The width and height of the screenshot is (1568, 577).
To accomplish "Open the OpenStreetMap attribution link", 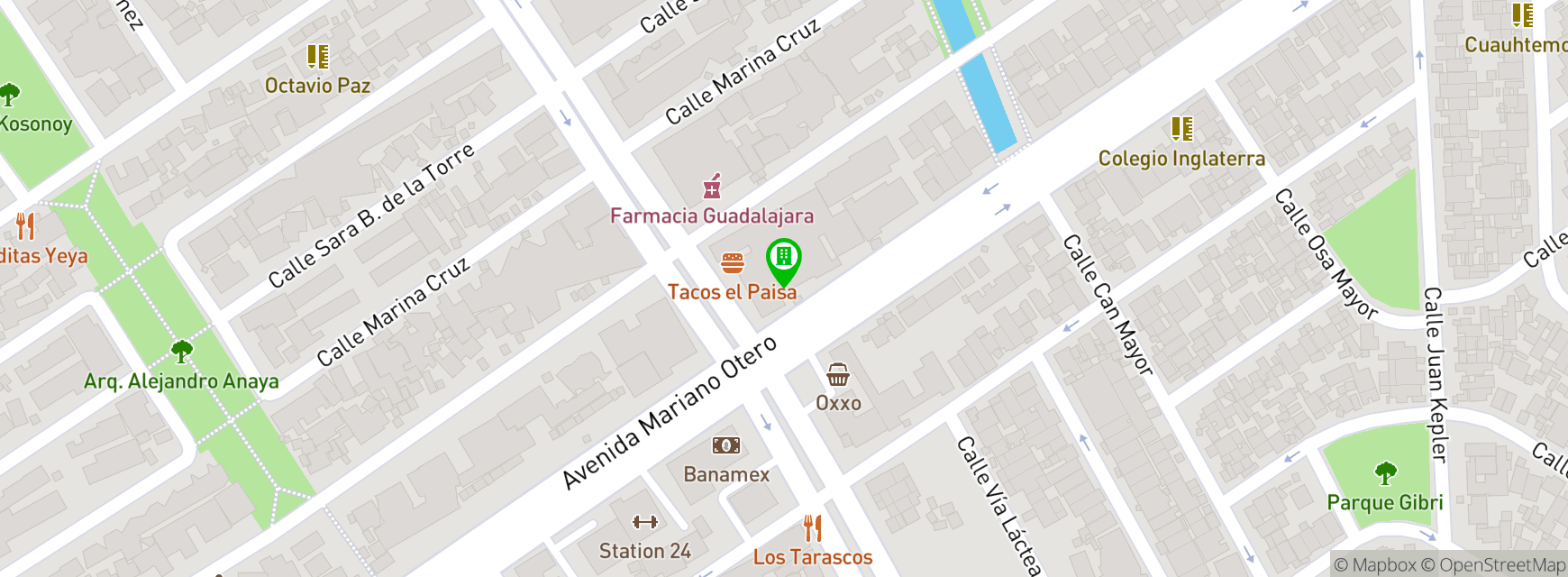I will (x=1493, y=565).
